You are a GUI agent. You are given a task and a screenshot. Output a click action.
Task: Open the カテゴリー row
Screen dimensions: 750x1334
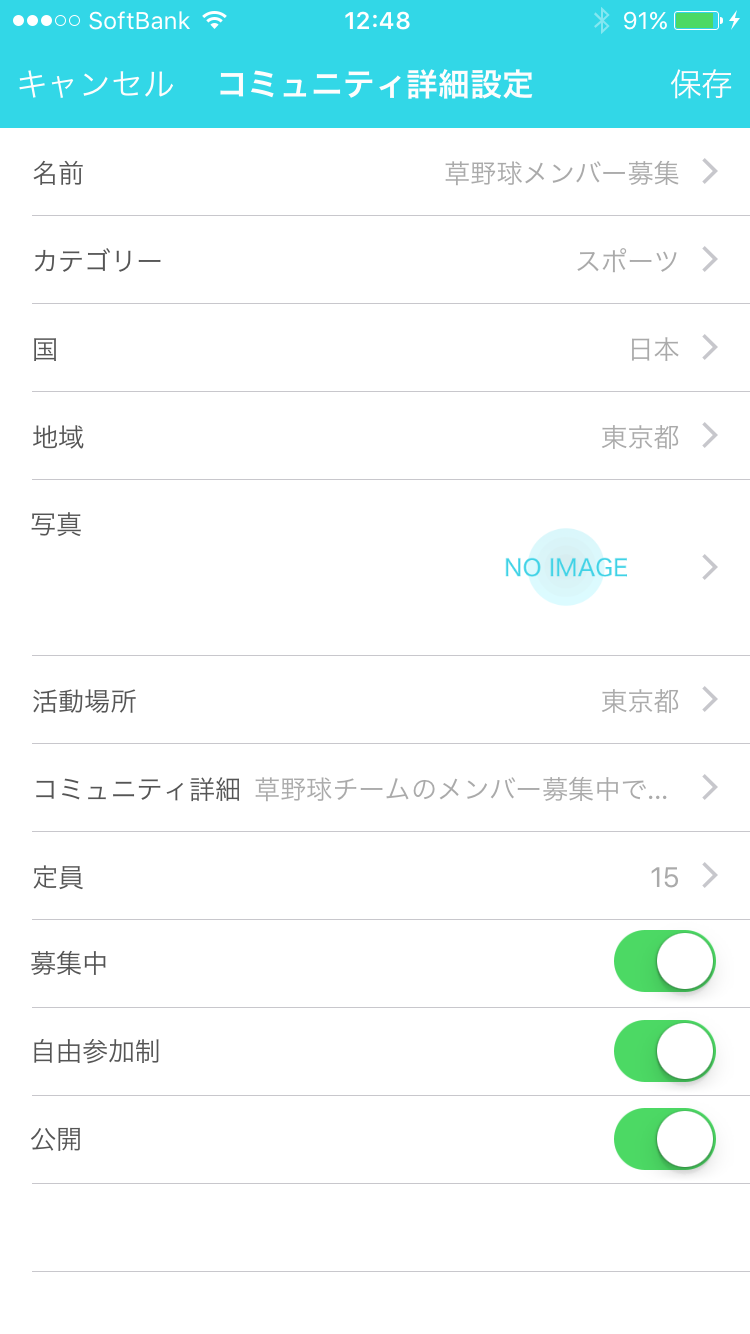[375, 260]
